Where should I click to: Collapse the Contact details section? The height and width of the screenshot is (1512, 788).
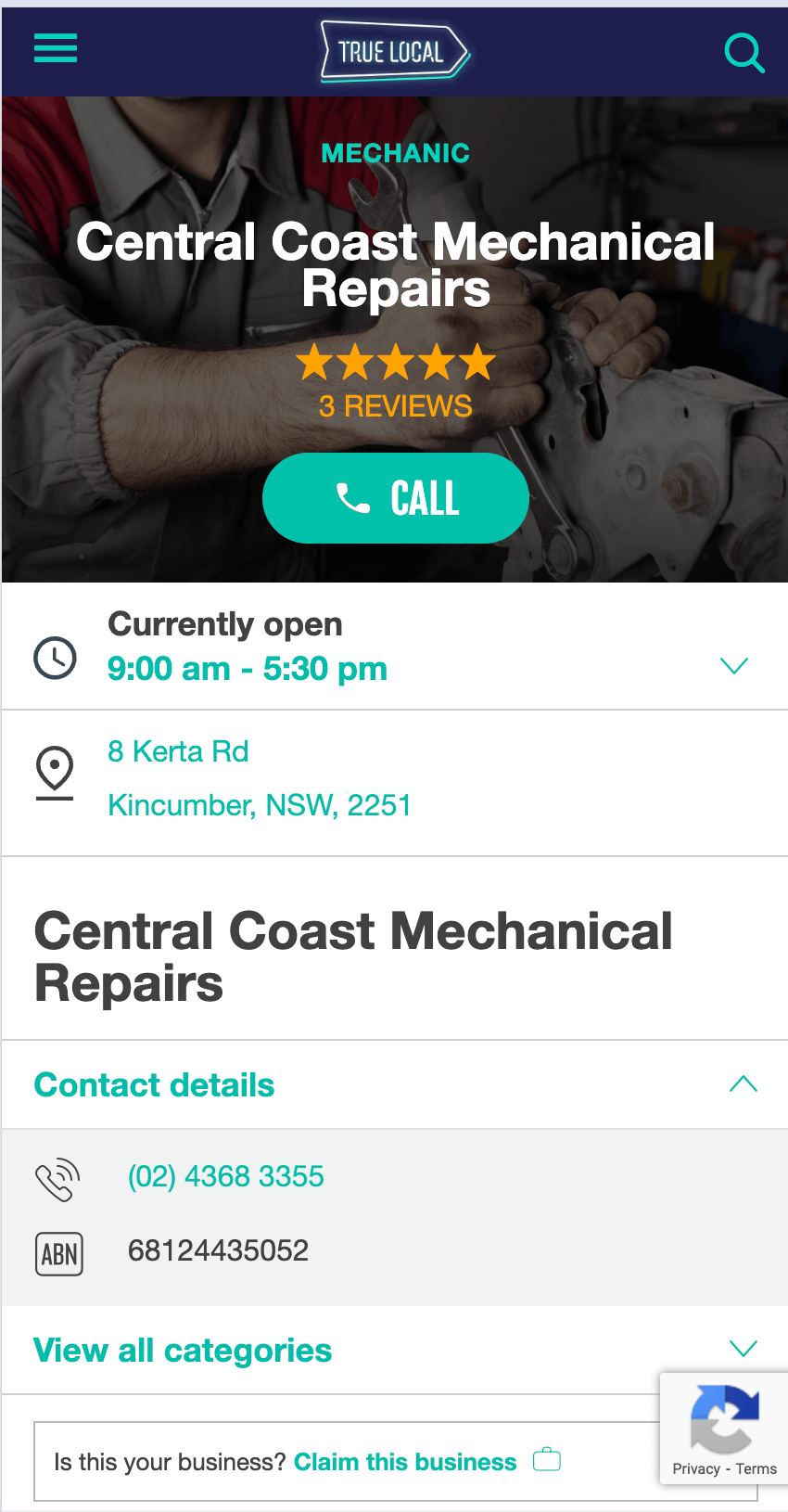pos(744,1083)
